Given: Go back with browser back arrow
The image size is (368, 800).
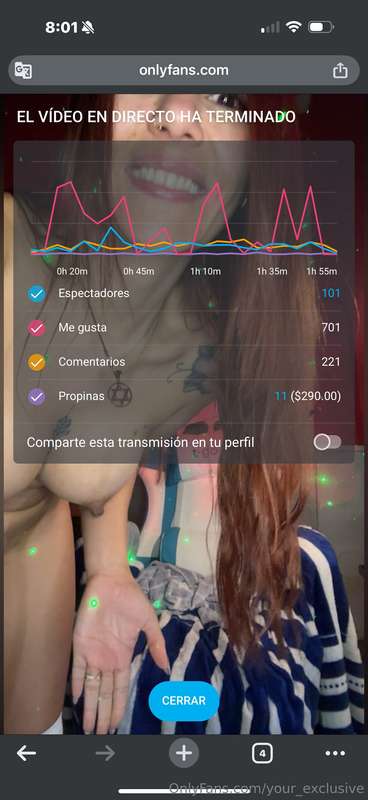Looking at the screenshot, I should tap(26, 753).
